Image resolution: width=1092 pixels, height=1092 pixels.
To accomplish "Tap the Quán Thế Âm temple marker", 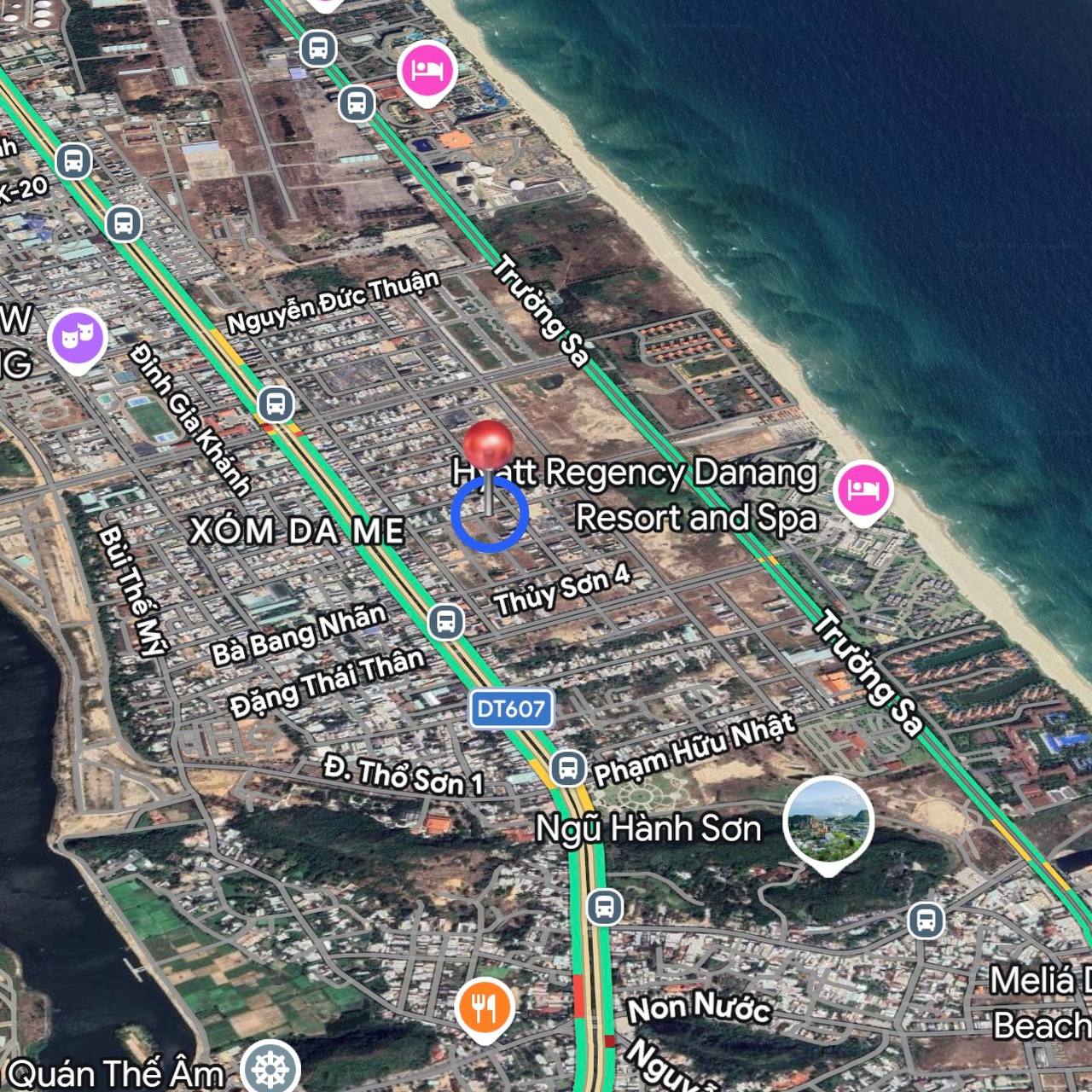I will (270, 1067).
